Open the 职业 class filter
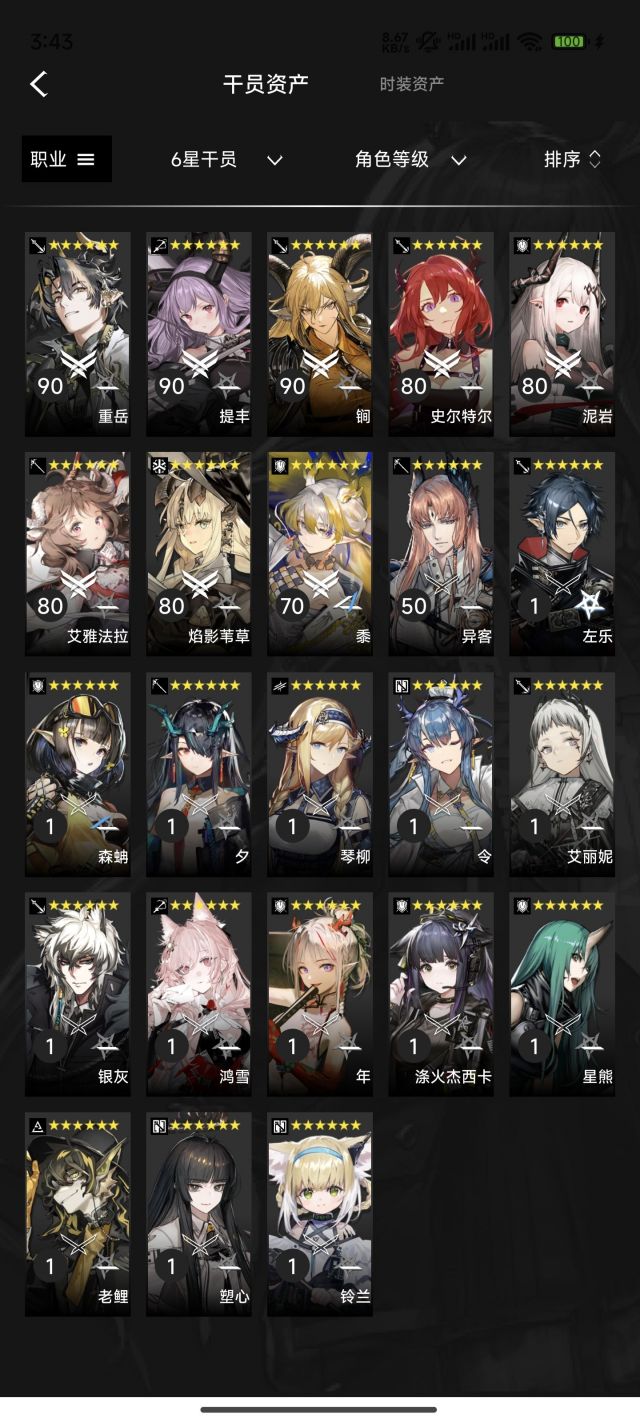The height and width of the screenshot is (1422, 640). 66,159
